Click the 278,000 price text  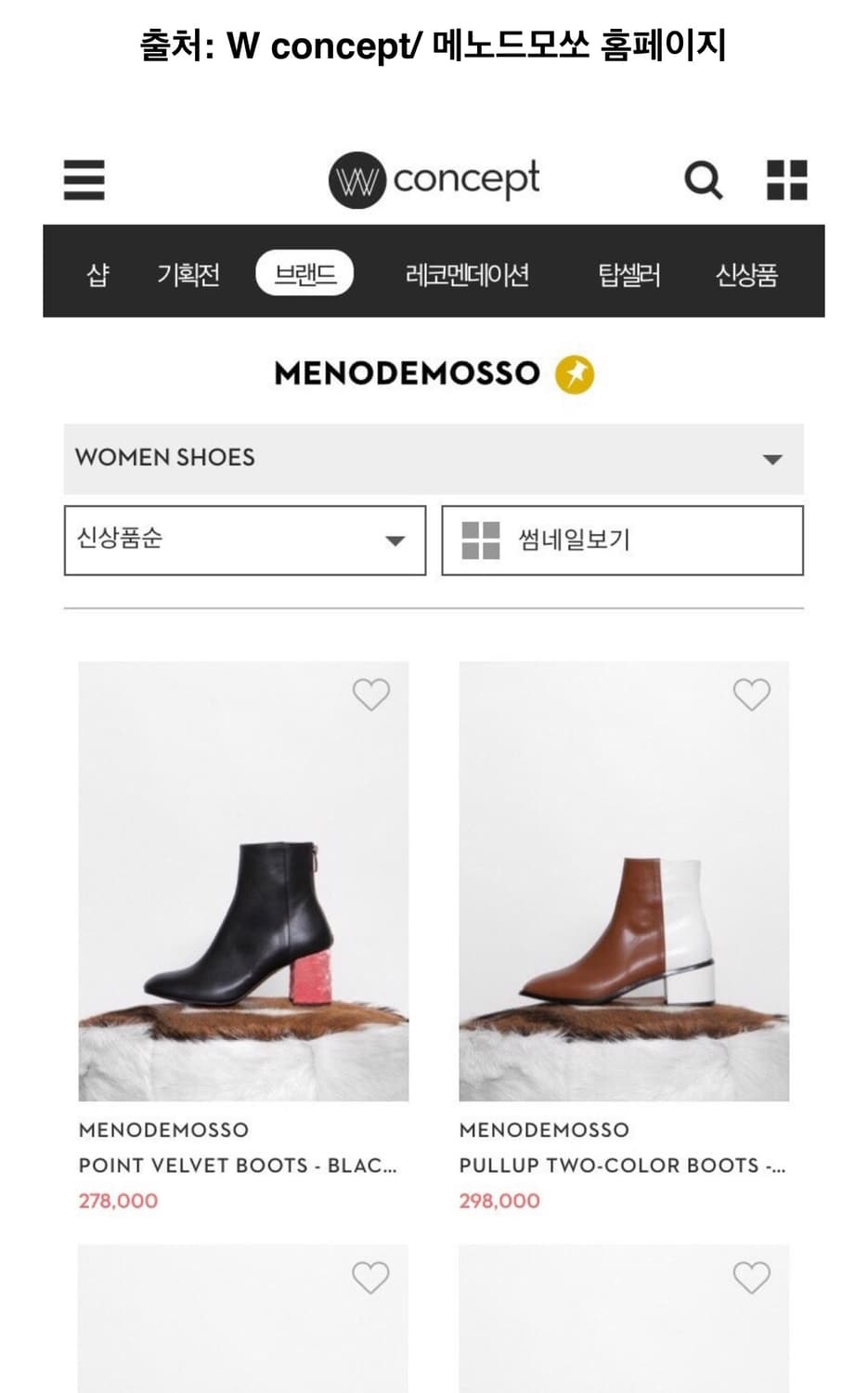click(117, 1200)
